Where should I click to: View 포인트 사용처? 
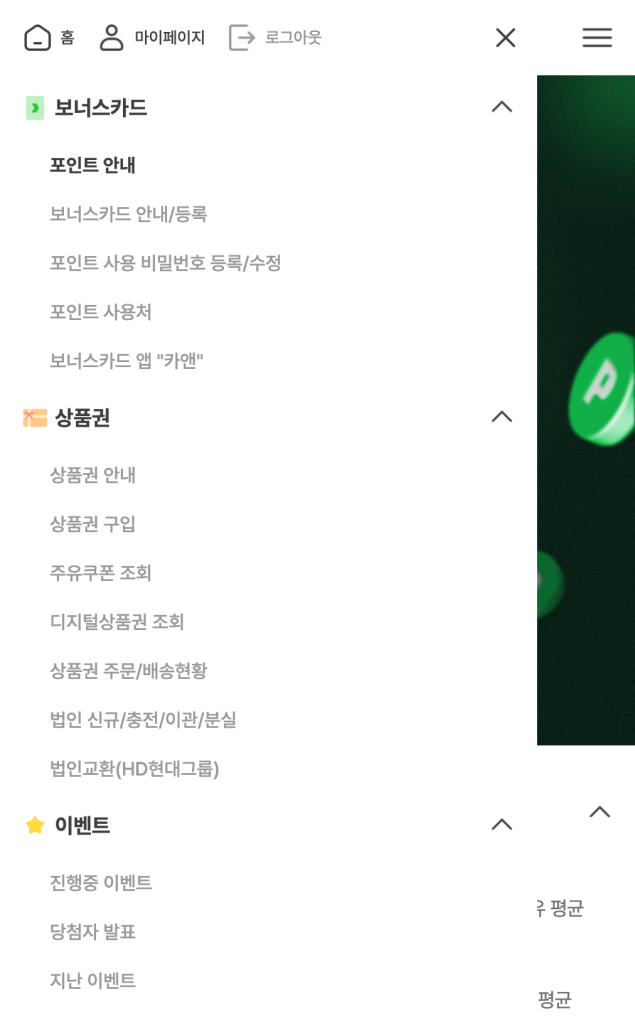point(101,312)
